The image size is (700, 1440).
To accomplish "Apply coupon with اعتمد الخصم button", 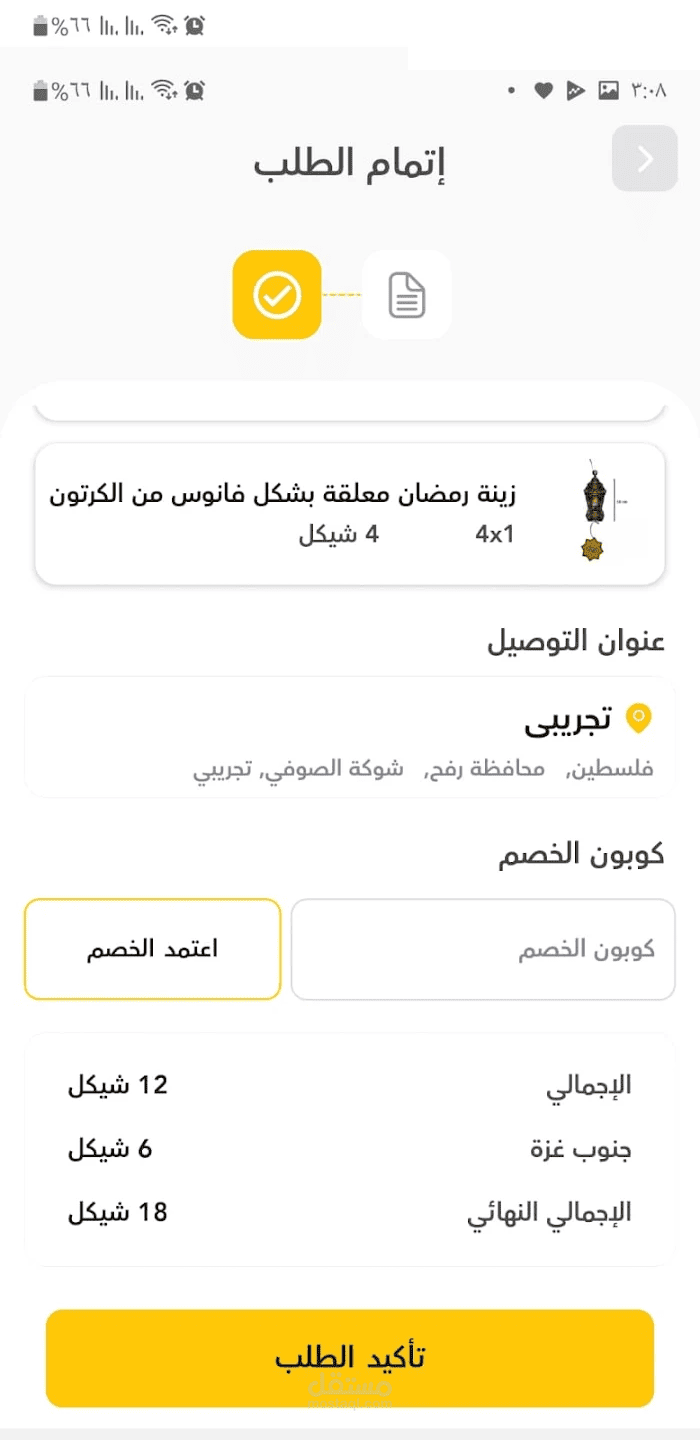I will 152,949.
